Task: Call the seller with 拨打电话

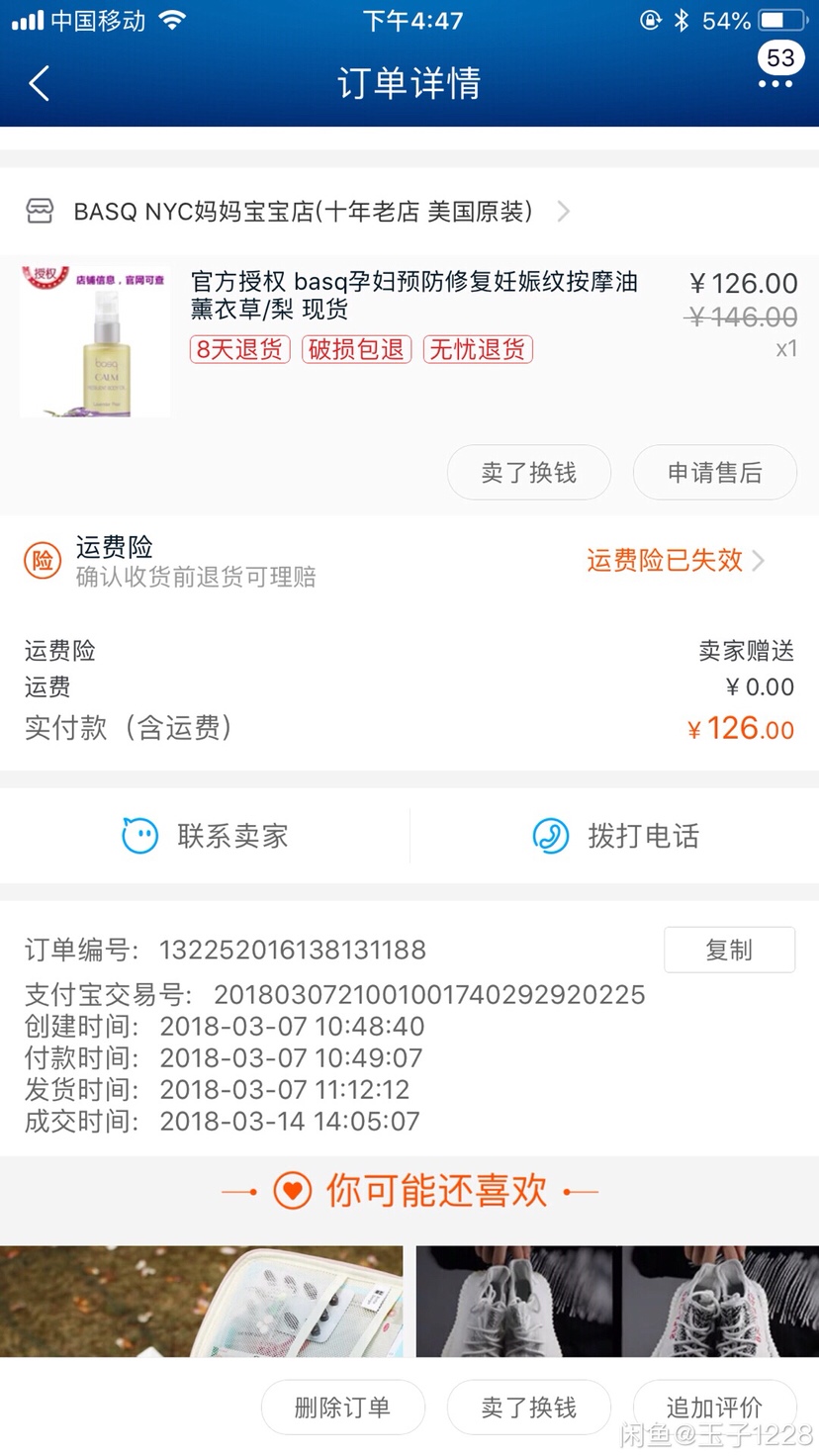Action: point(615,836)
